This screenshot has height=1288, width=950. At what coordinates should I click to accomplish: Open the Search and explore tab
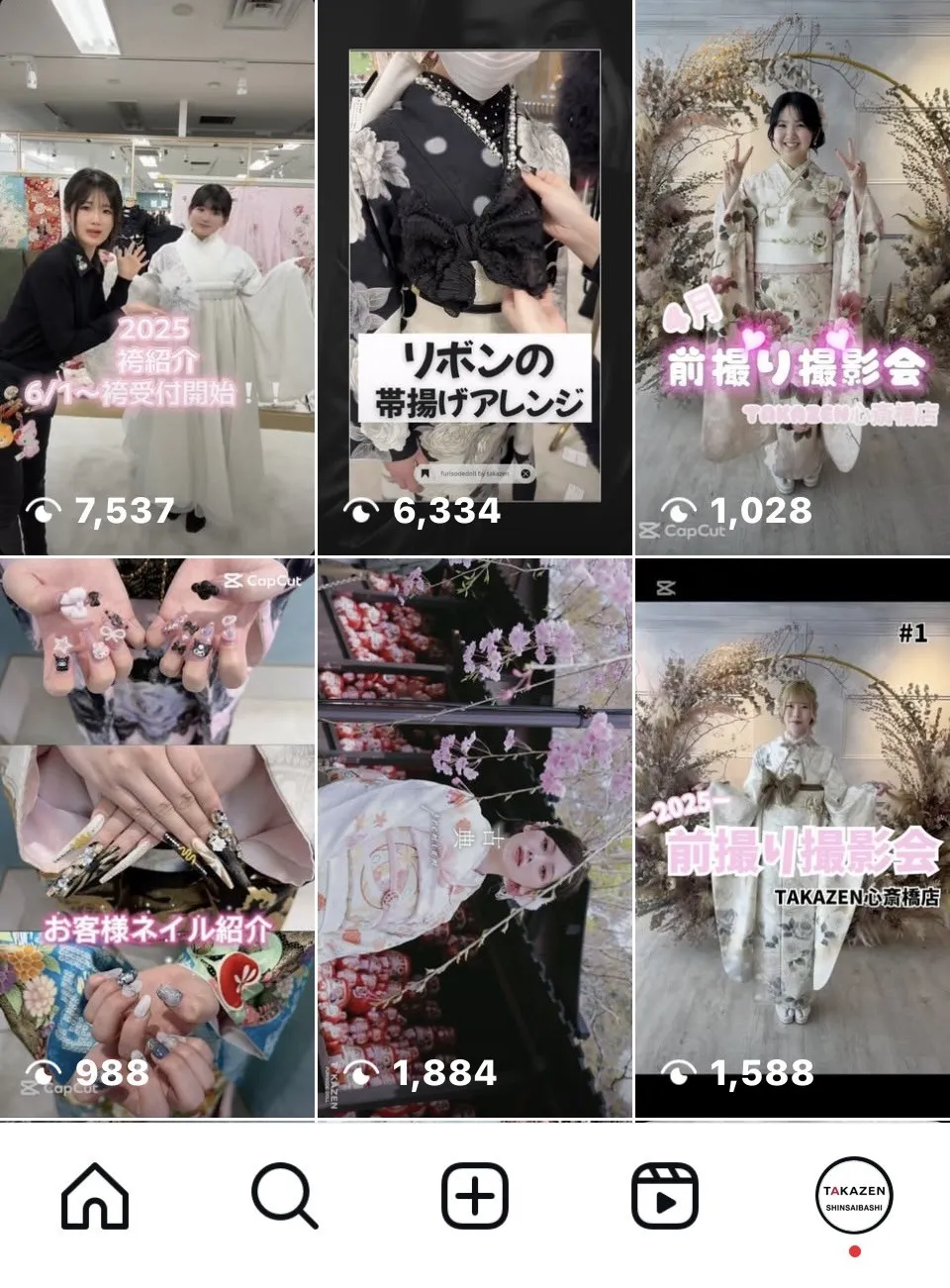[284, 1196]
